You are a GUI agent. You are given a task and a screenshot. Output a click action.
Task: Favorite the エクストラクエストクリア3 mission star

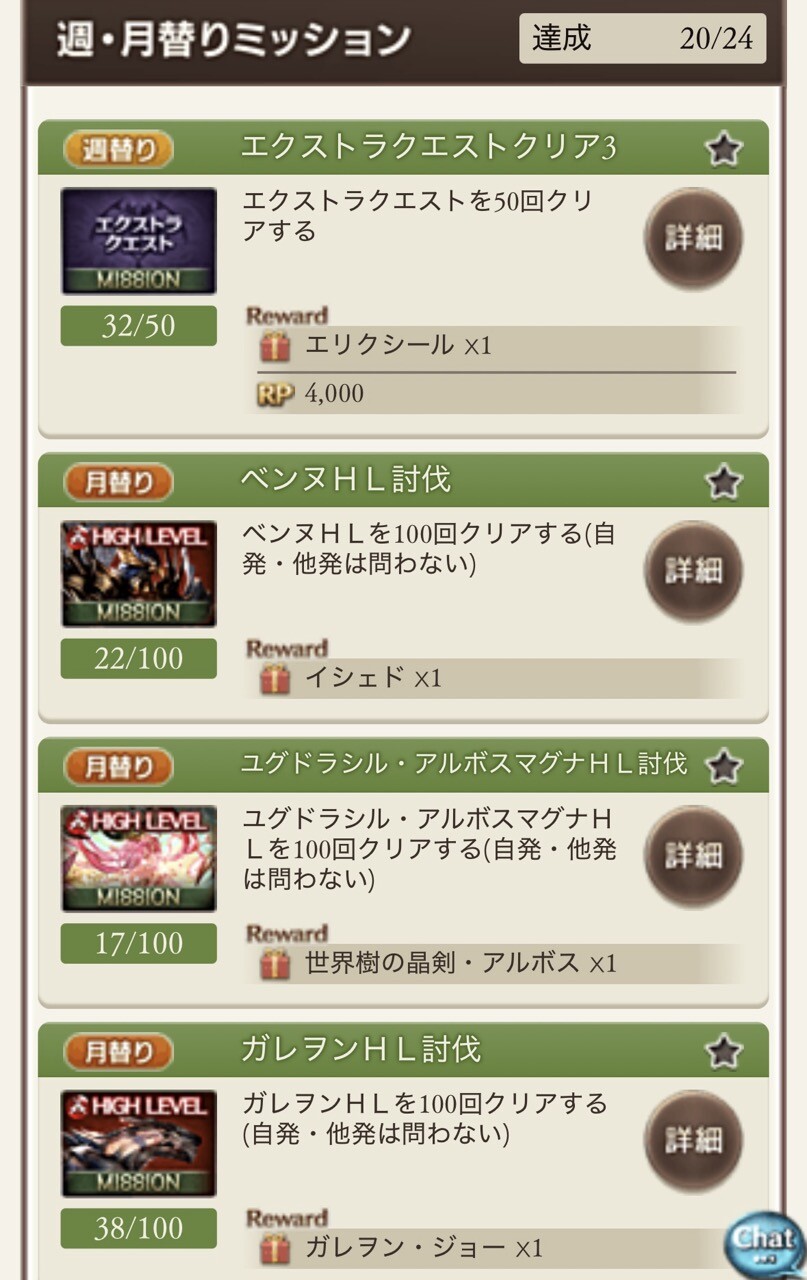(x=723, y=149)
